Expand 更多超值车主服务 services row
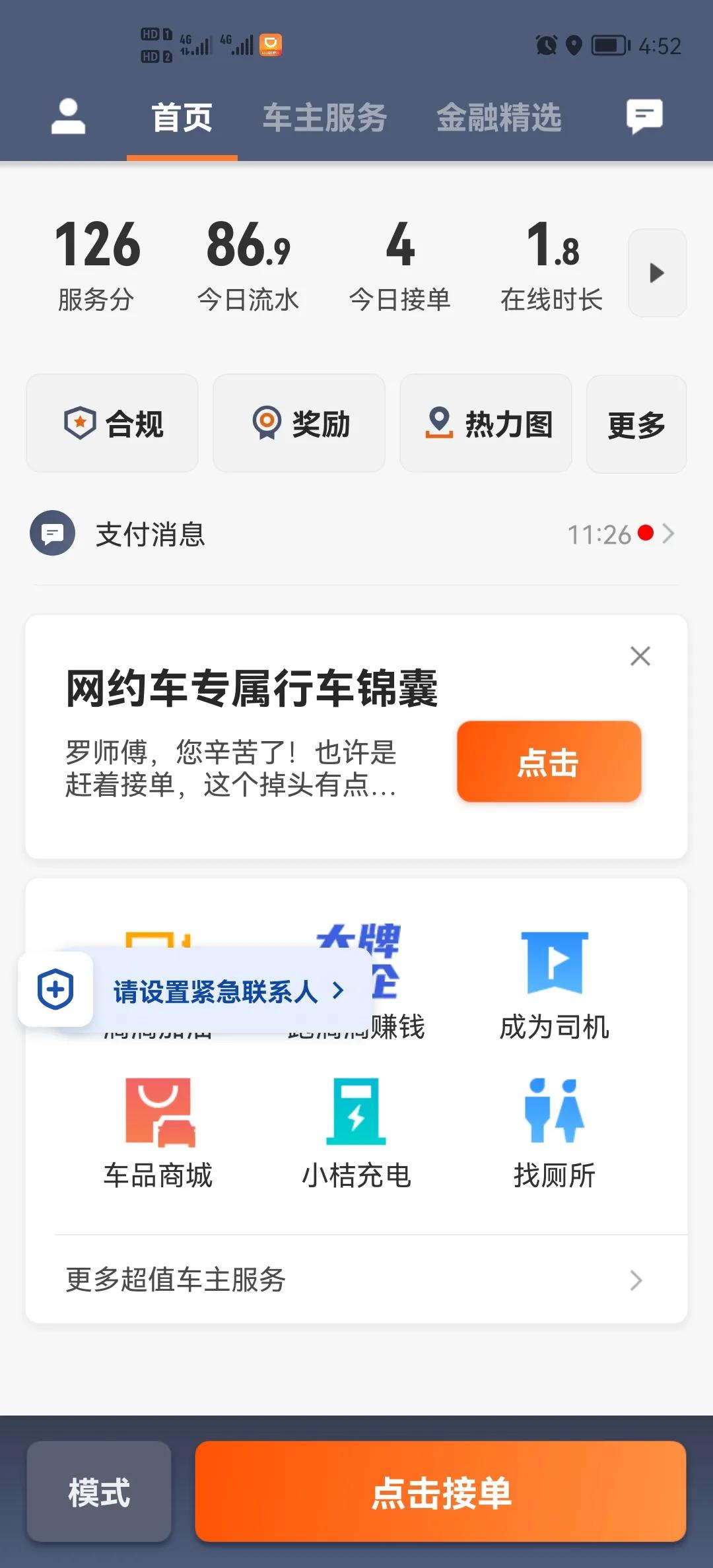 pos(636,1280)
